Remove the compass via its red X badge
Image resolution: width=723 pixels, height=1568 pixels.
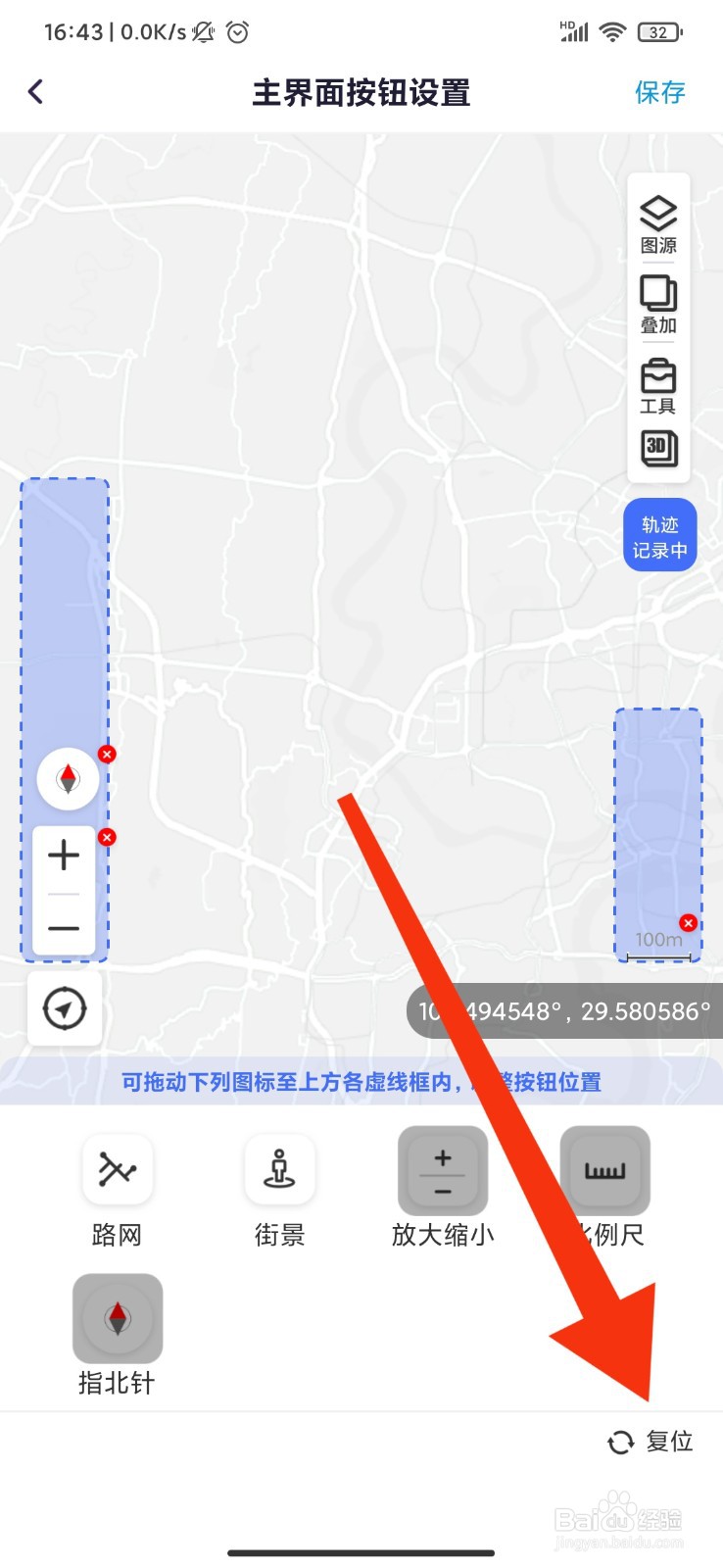tap(106, 754)
